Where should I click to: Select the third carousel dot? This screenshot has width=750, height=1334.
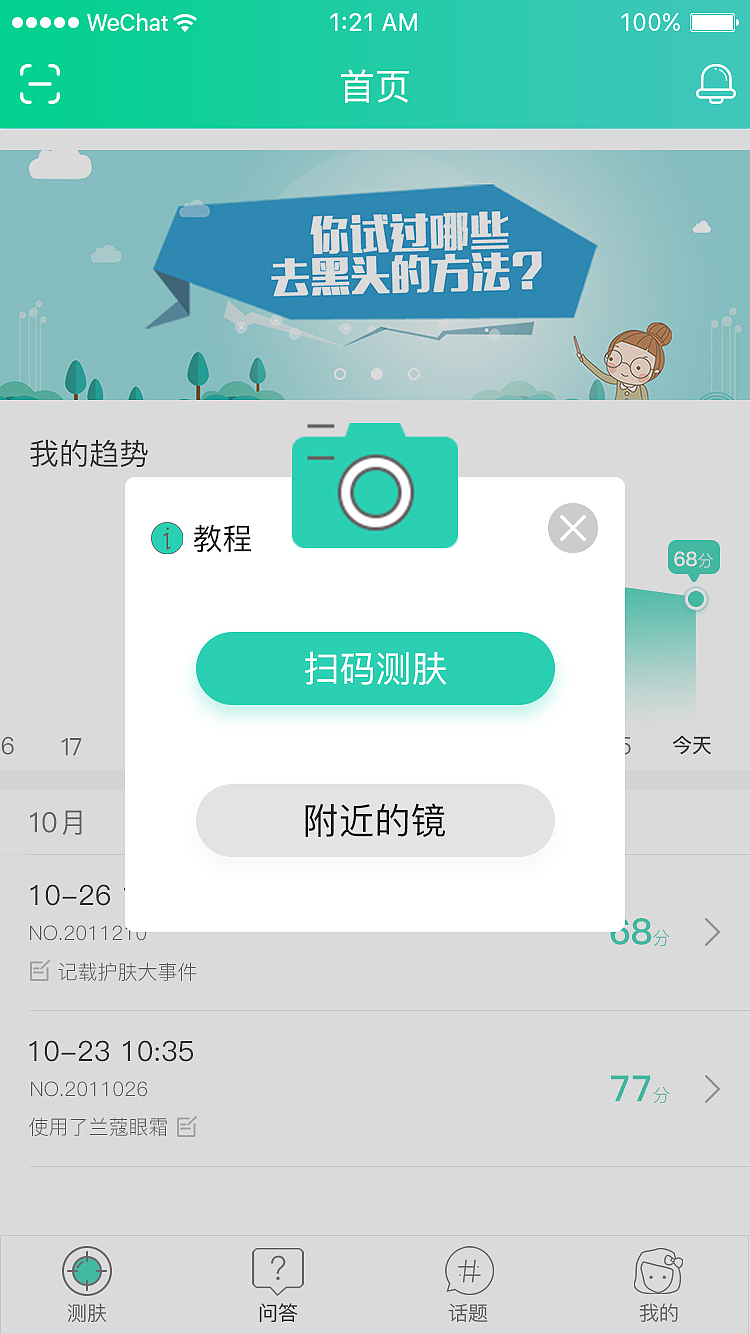412,372
